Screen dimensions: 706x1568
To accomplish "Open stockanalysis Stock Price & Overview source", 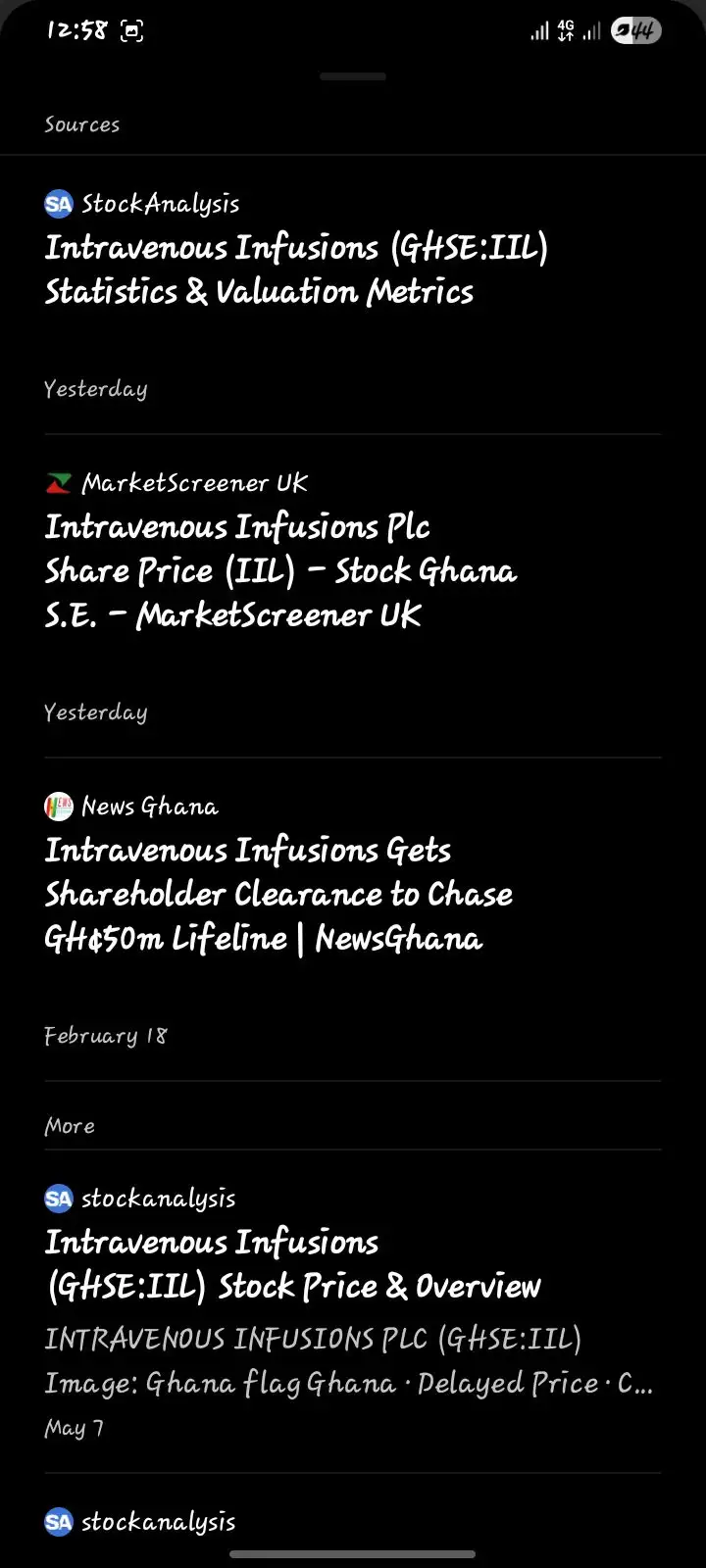I will click(x=353, y=1311).
